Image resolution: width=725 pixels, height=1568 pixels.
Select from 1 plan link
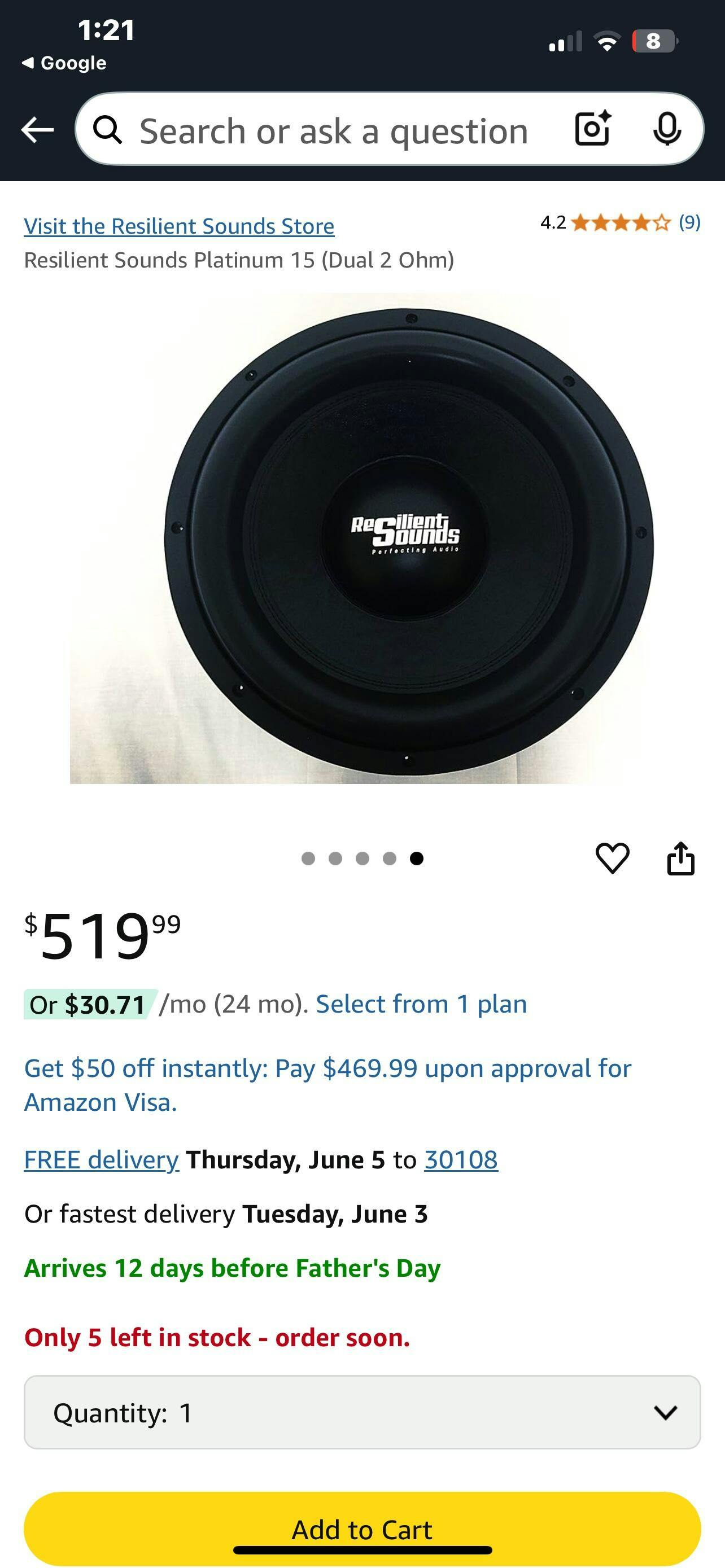(x=421, y=1004)
